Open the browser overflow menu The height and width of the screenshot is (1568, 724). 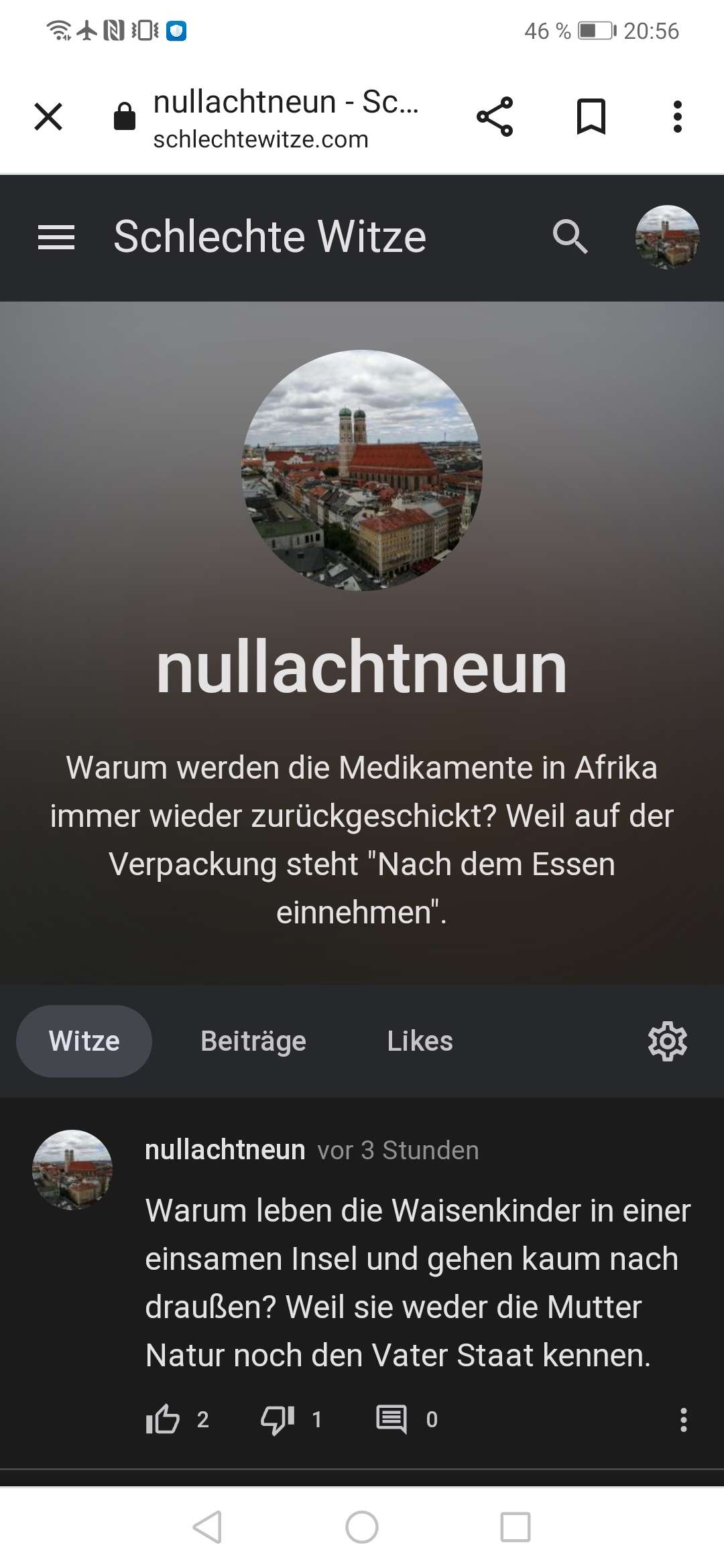[x=678, y=117]
